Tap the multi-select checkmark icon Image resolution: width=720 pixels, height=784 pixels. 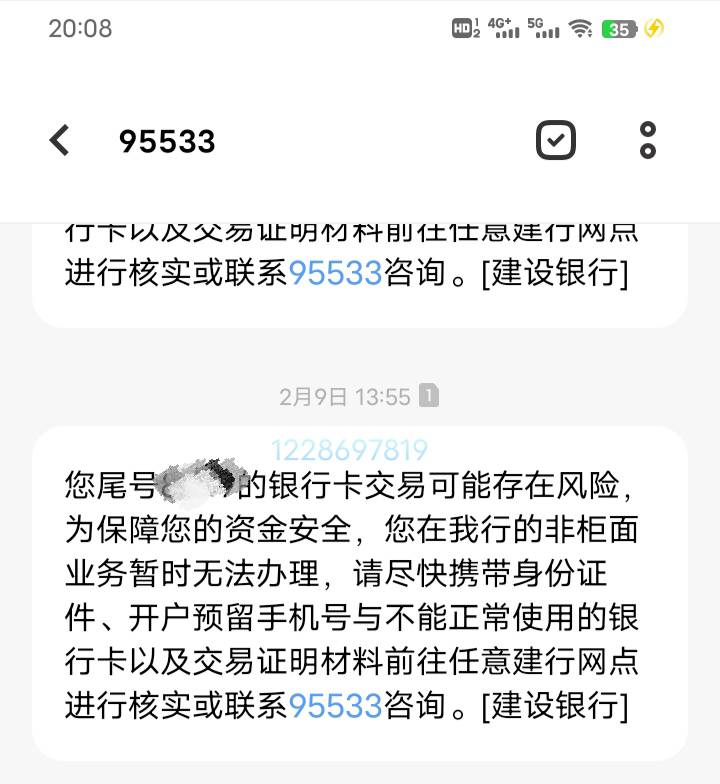pyautogui.click(x=556, y=140)
